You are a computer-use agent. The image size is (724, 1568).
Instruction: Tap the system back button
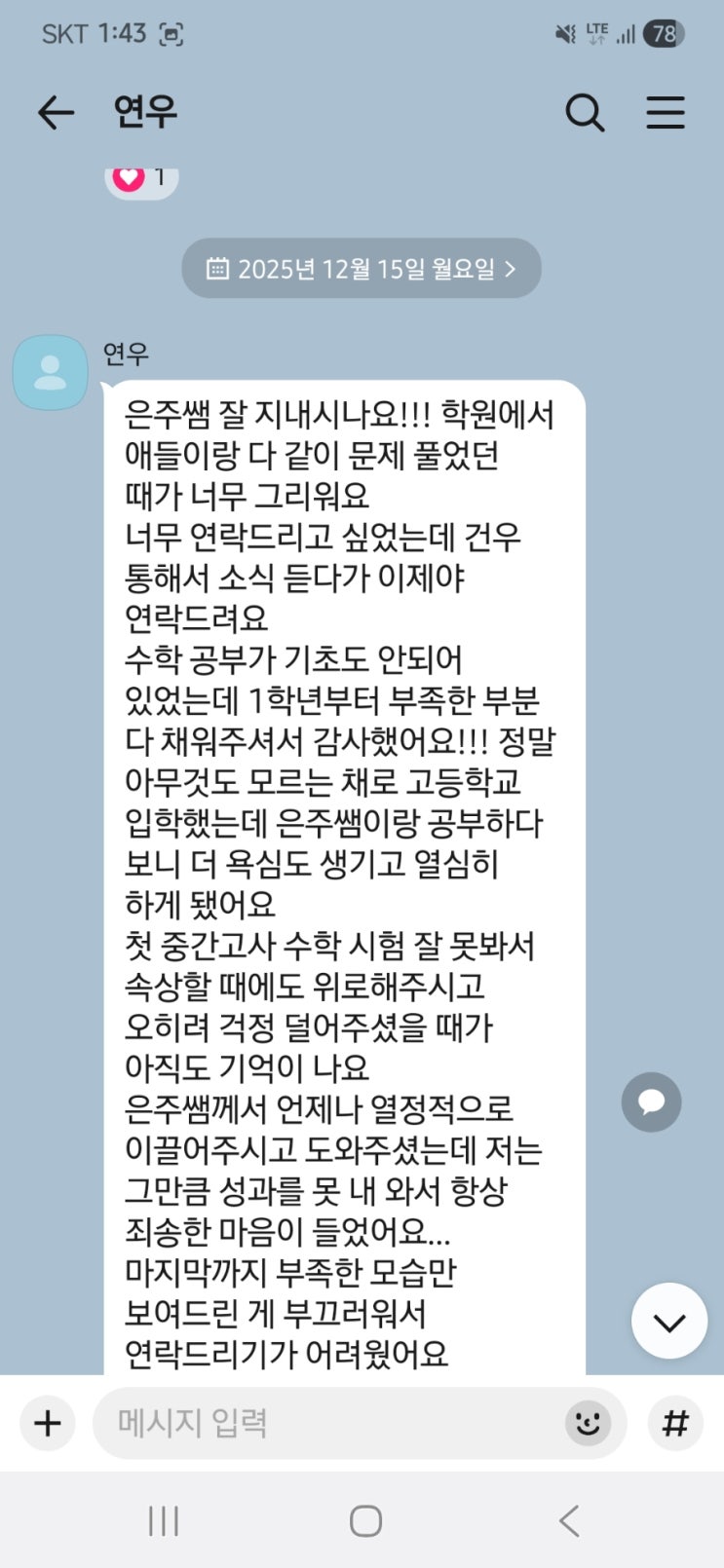point(569,1520)
